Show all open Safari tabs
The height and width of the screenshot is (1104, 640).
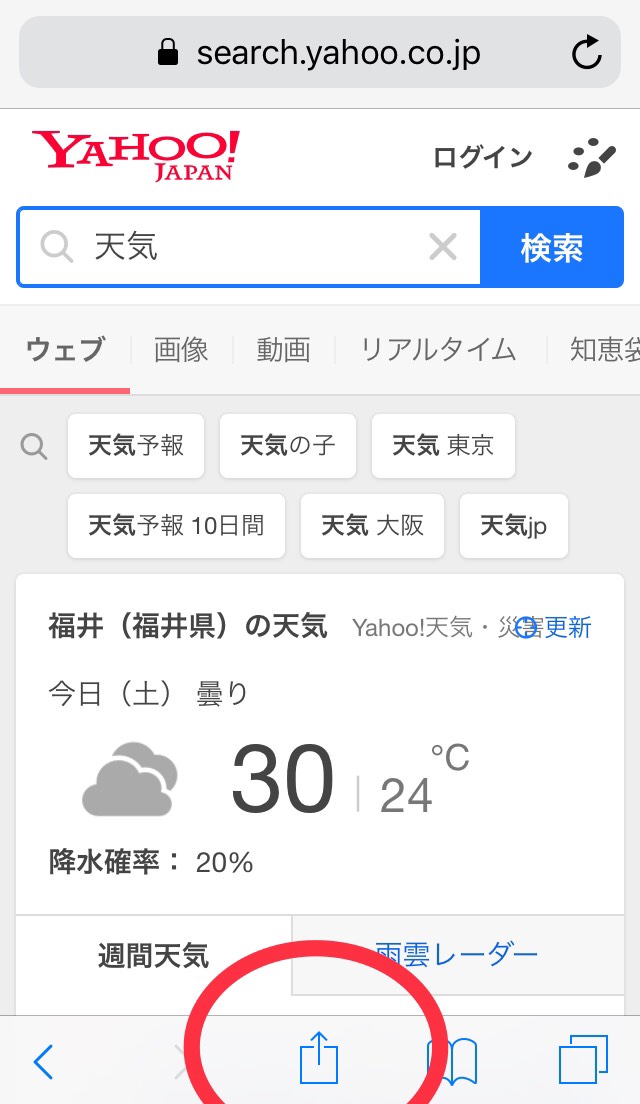coord(583,1062)
